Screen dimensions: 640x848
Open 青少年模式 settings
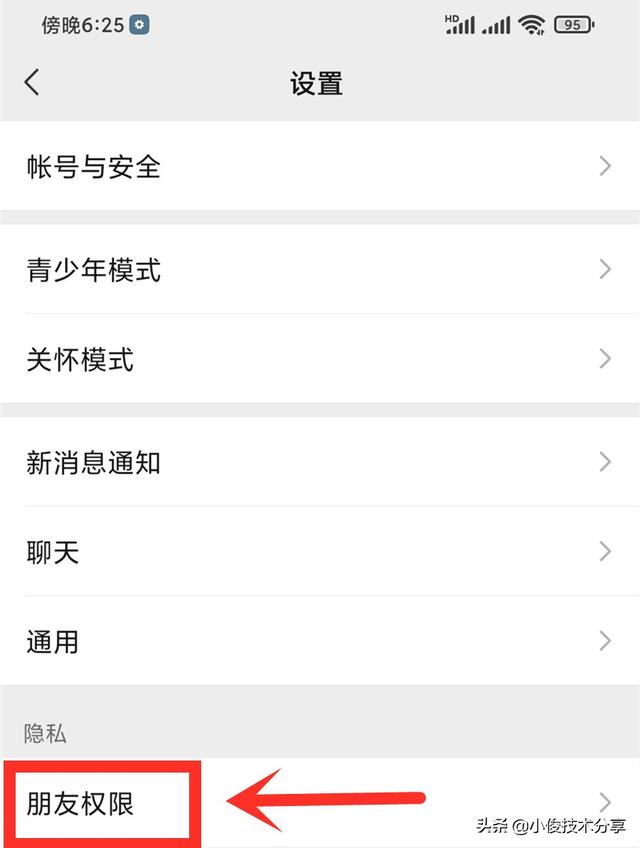pos(320,269)
